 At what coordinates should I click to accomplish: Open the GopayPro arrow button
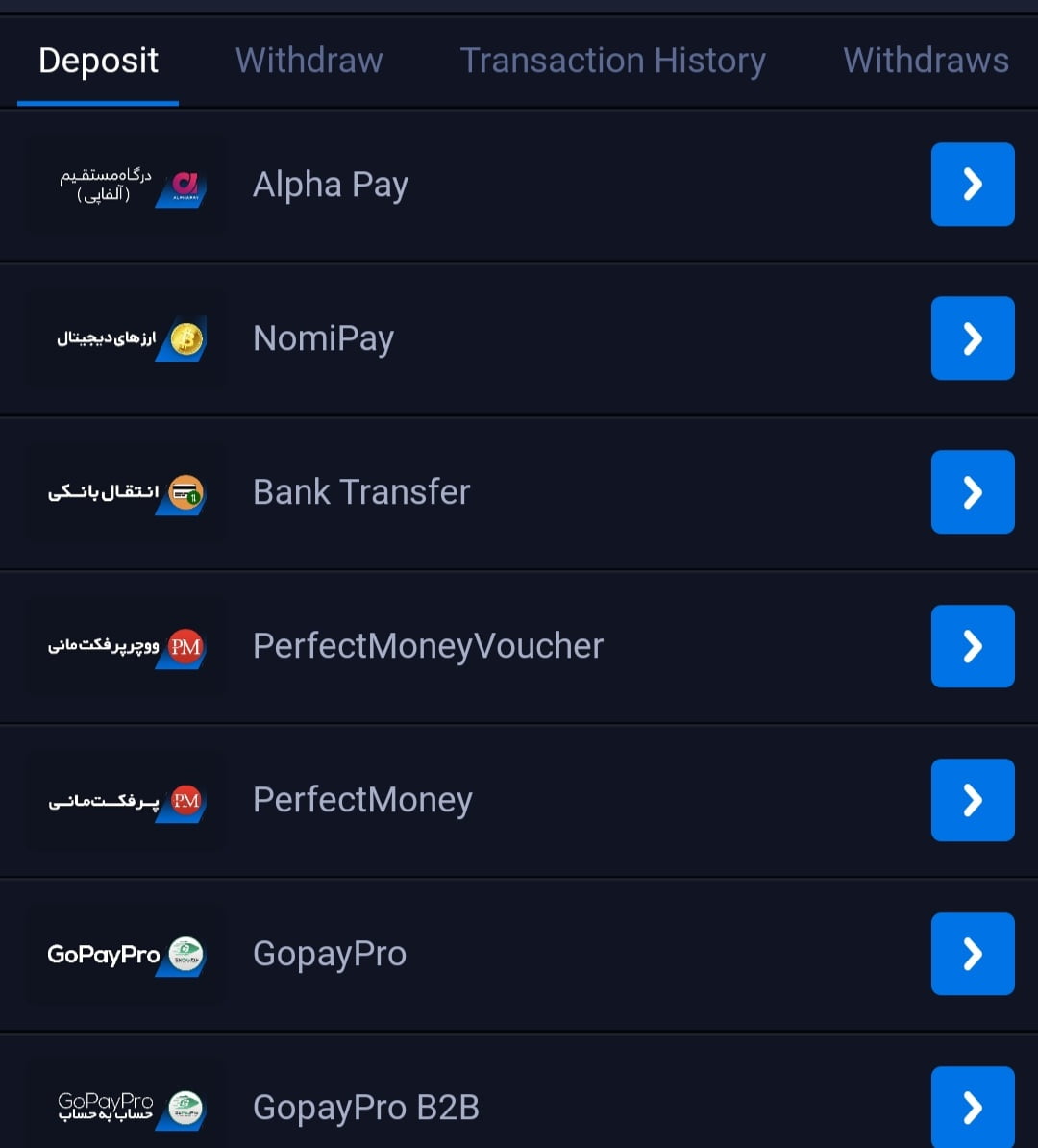coord(972,954)
